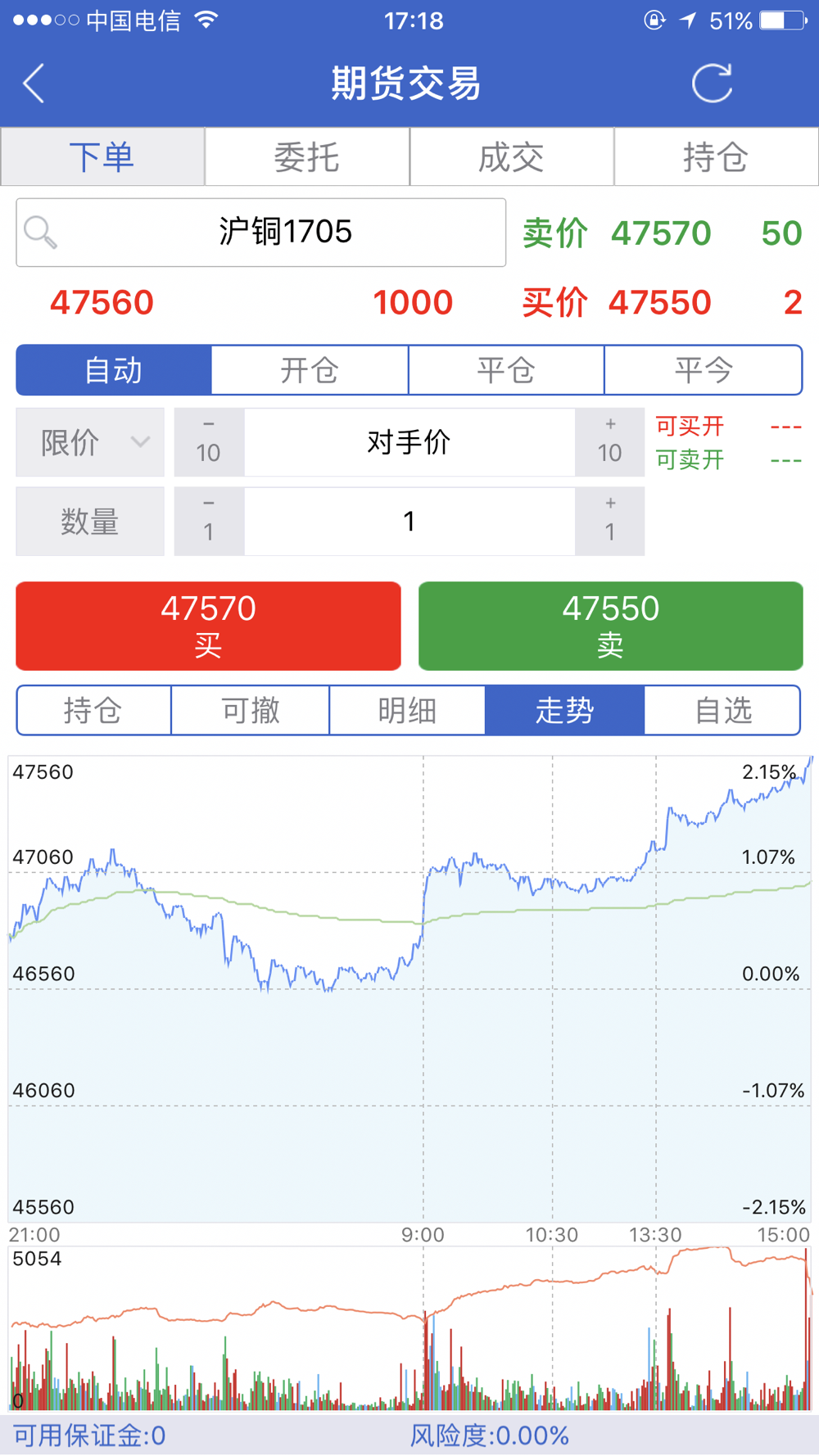
Task: Switch to the 委托 tab
Action: point(307,157)
